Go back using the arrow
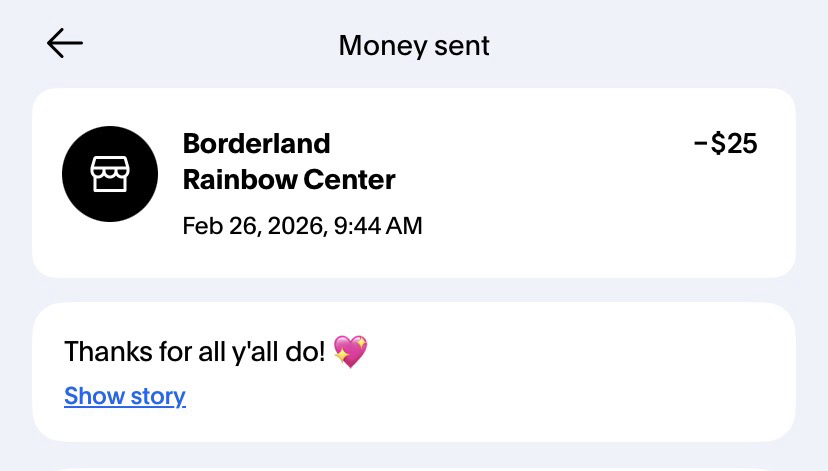 (x=64, y=43)
